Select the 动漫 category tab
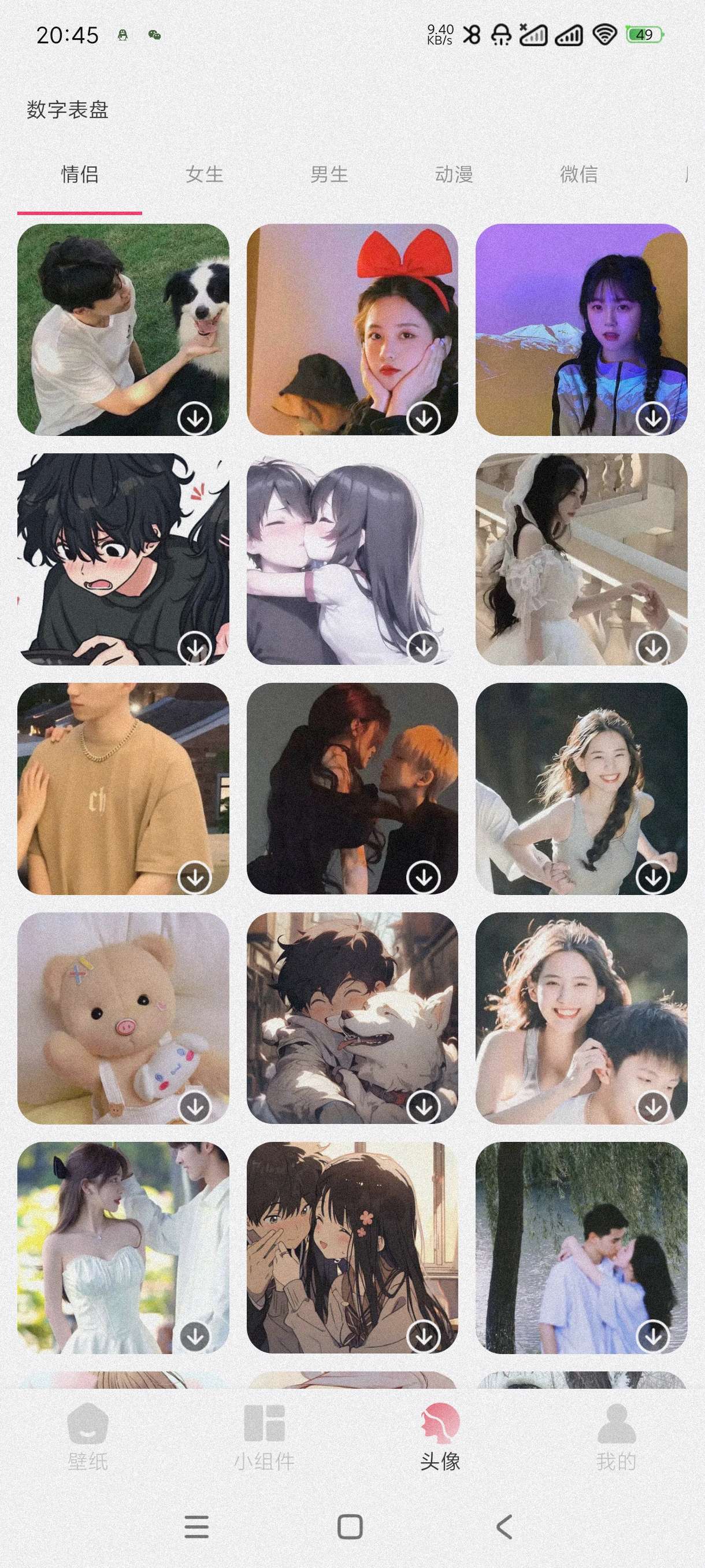 [x=454, y=175]
